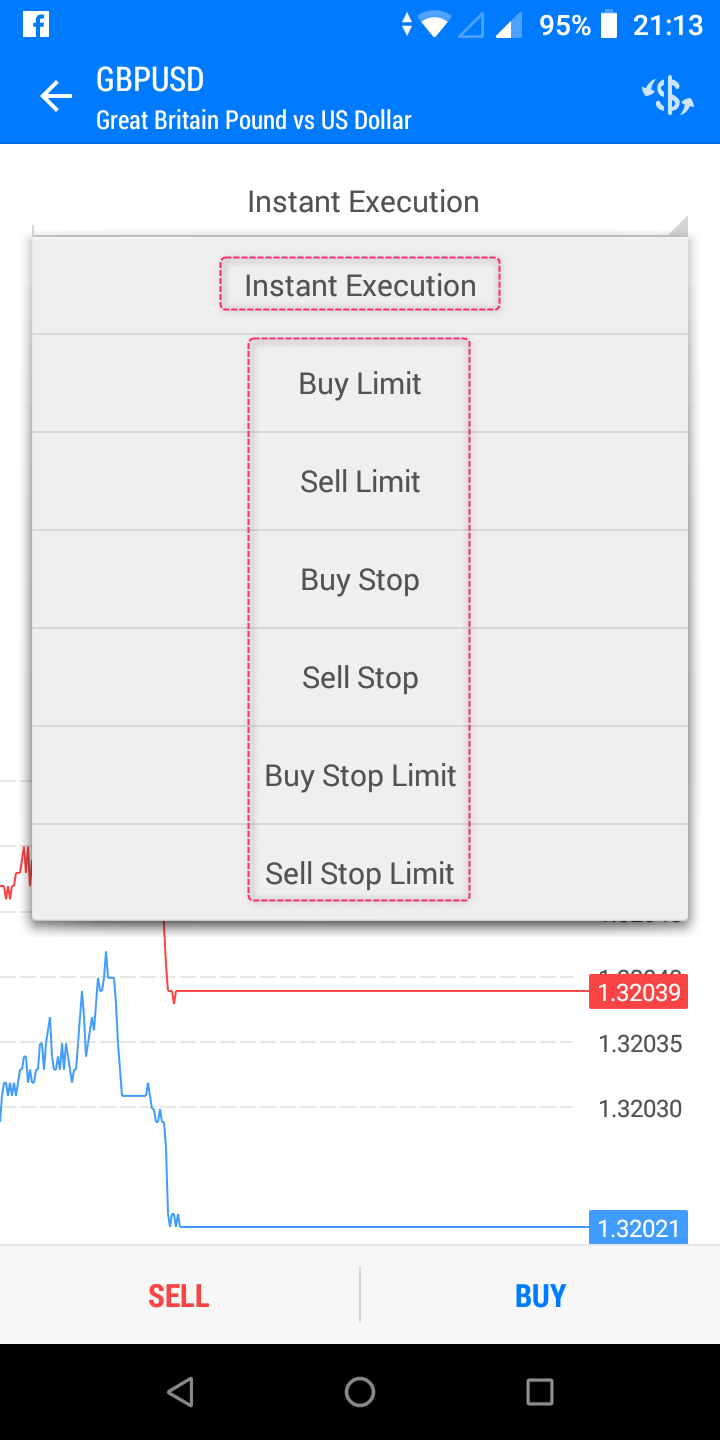Tap the red SELL button
Image resolution: width=720 pixels, height=1440 pixels.
click(x=179, y=1296)
